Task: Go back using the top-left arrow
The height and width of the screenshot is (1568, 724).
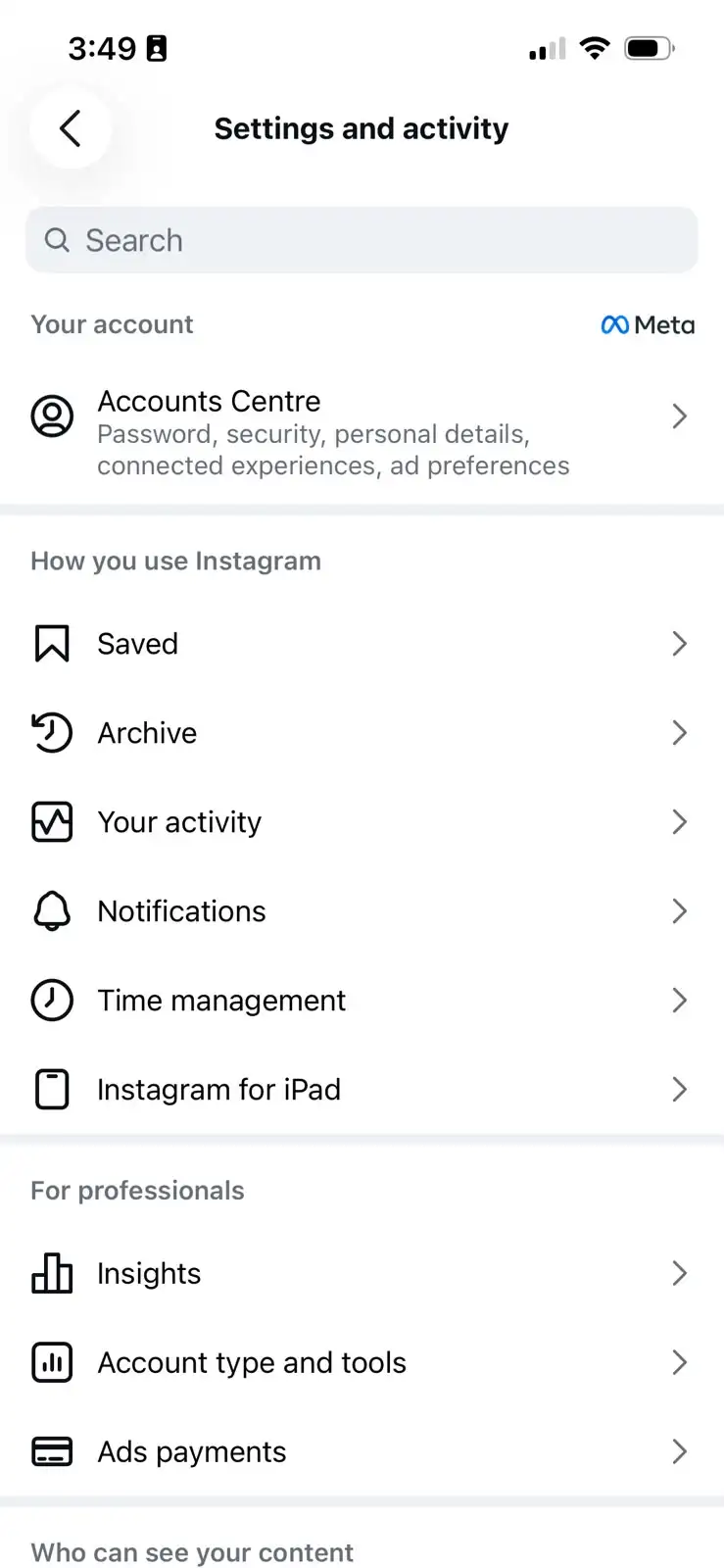Action: (70, 128)
